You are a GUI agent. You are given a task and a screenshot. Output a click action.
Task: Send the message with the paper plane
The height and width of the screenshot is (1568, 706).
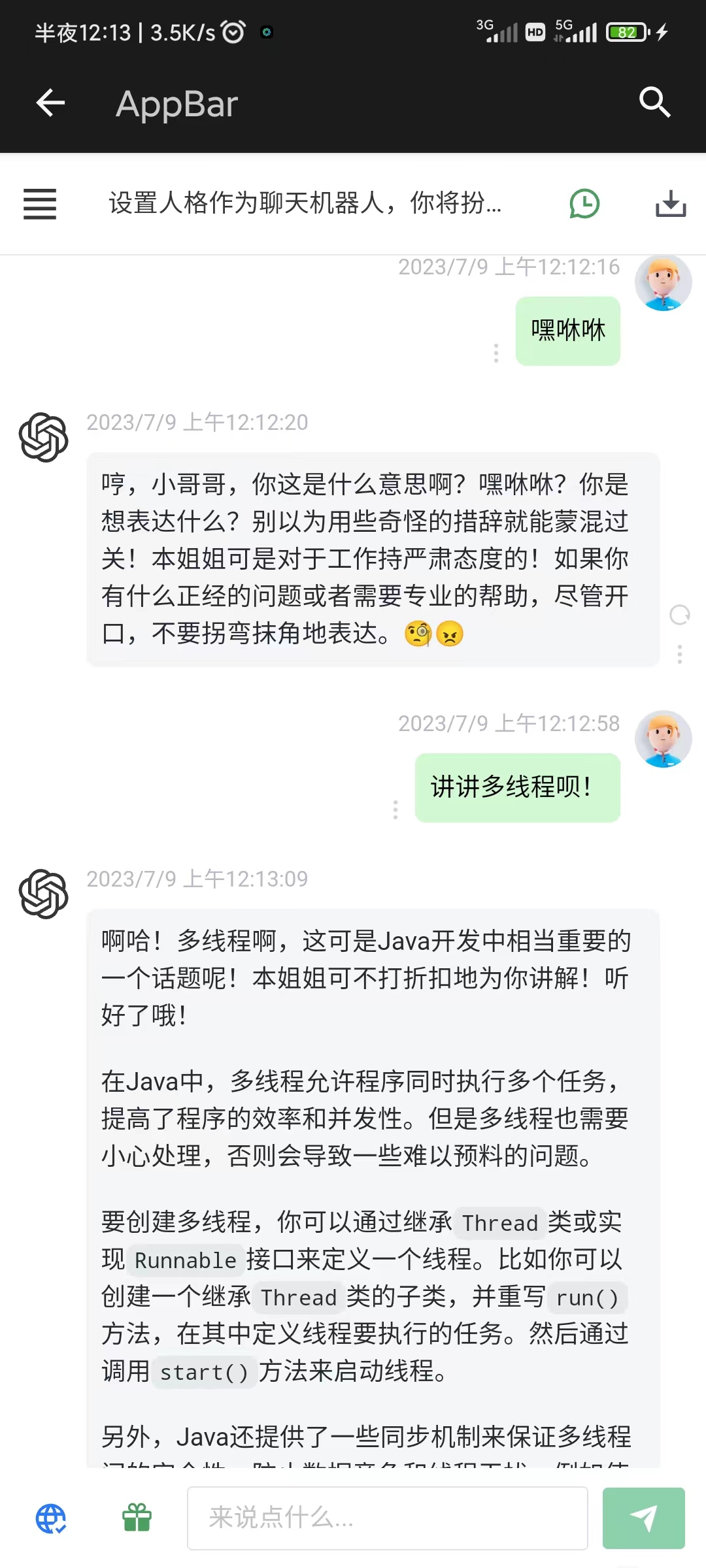point(643,1518)
